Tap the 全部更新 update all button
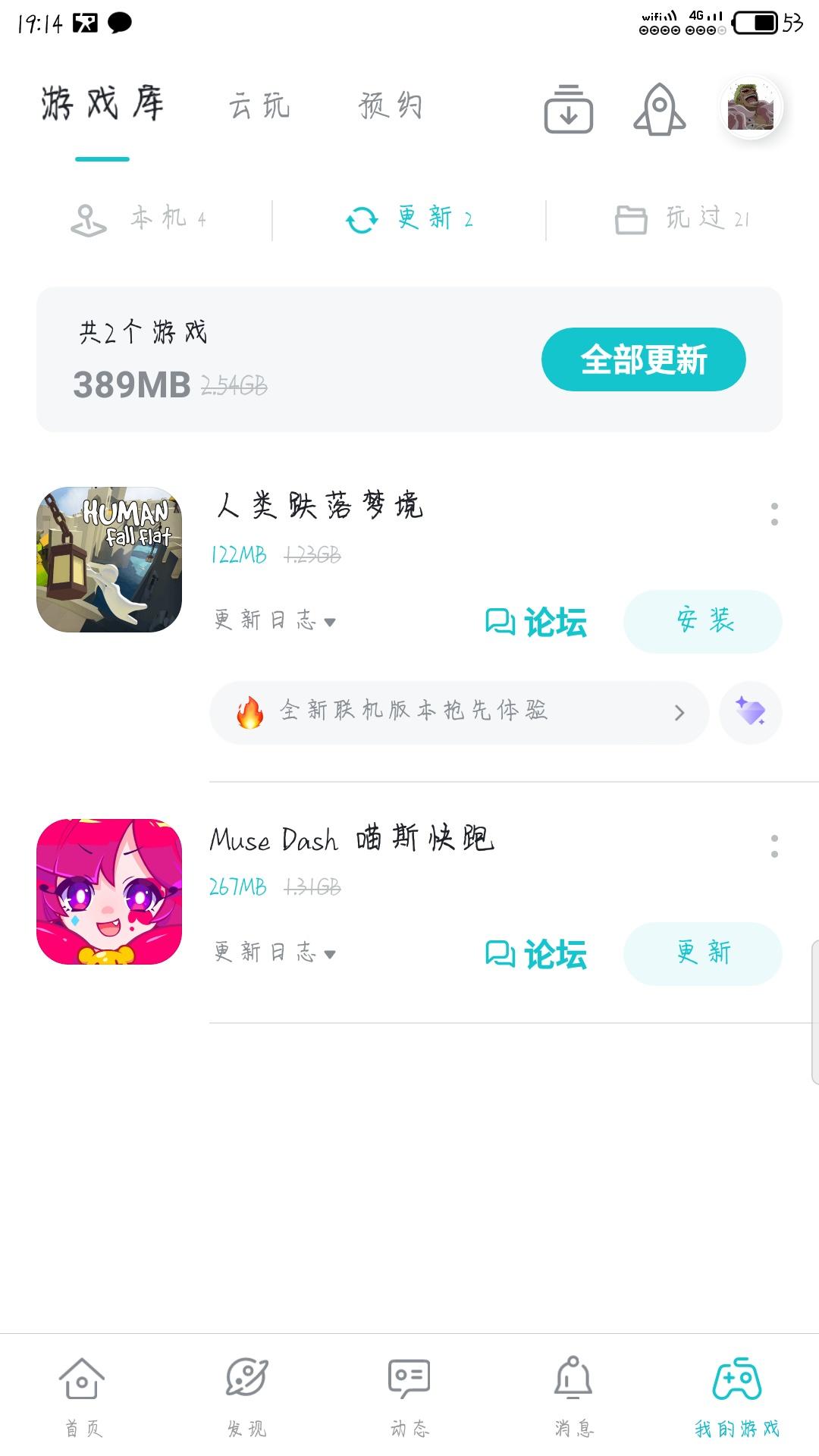This screenshot has height=1456, width=819. click(x=642, y=360)
